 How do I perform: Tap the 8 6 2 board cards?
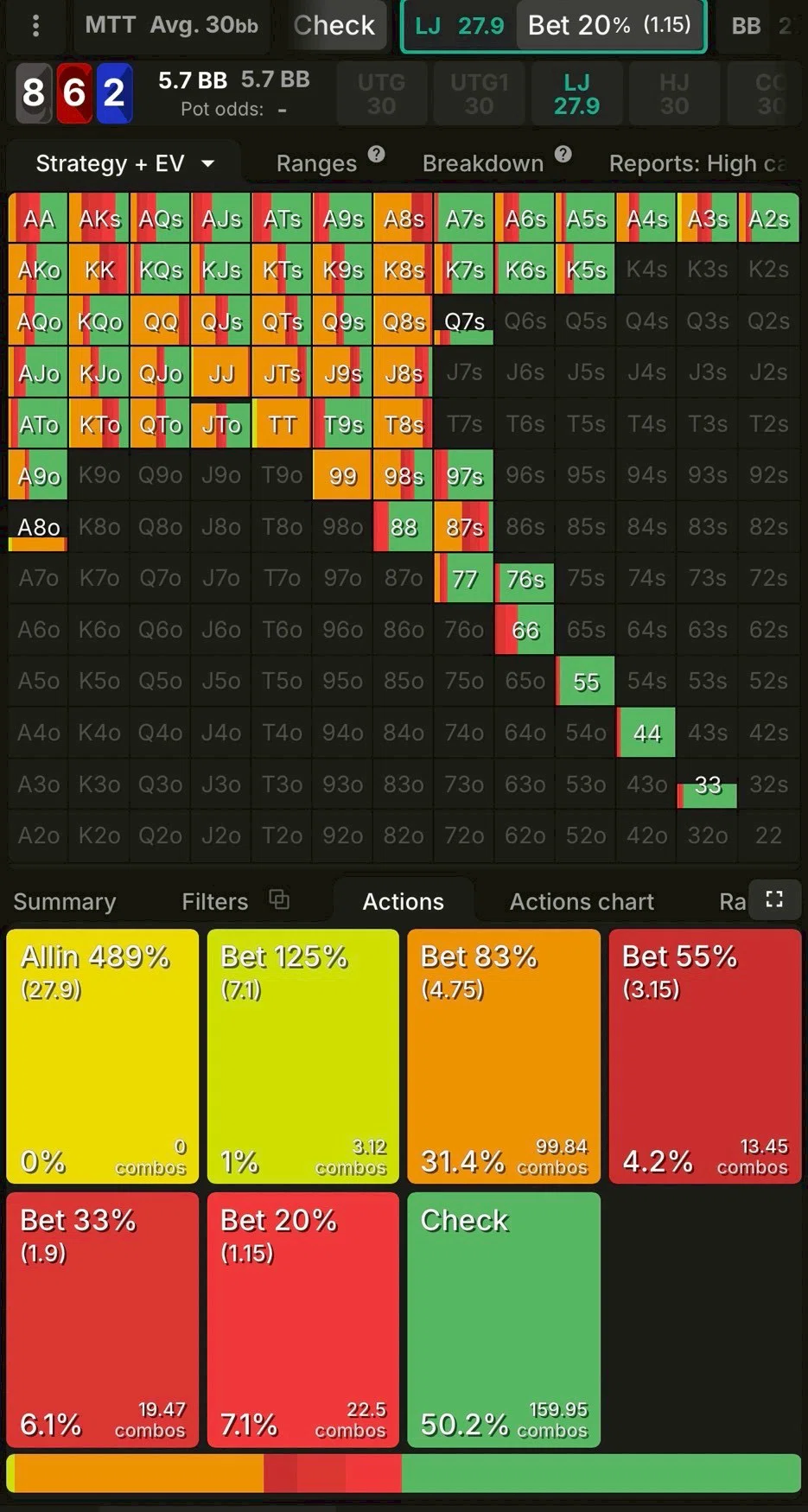point(74,92)
